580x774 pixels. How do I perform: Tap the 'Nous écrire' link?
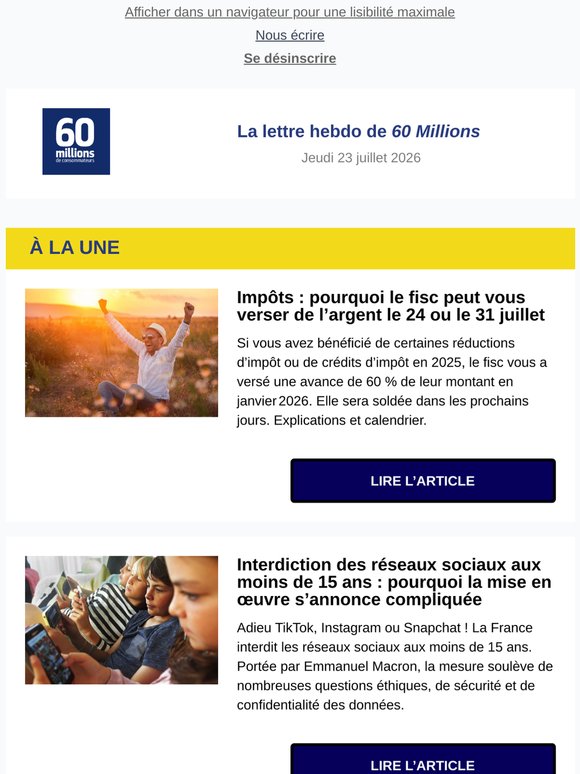(x=290, y=35)
